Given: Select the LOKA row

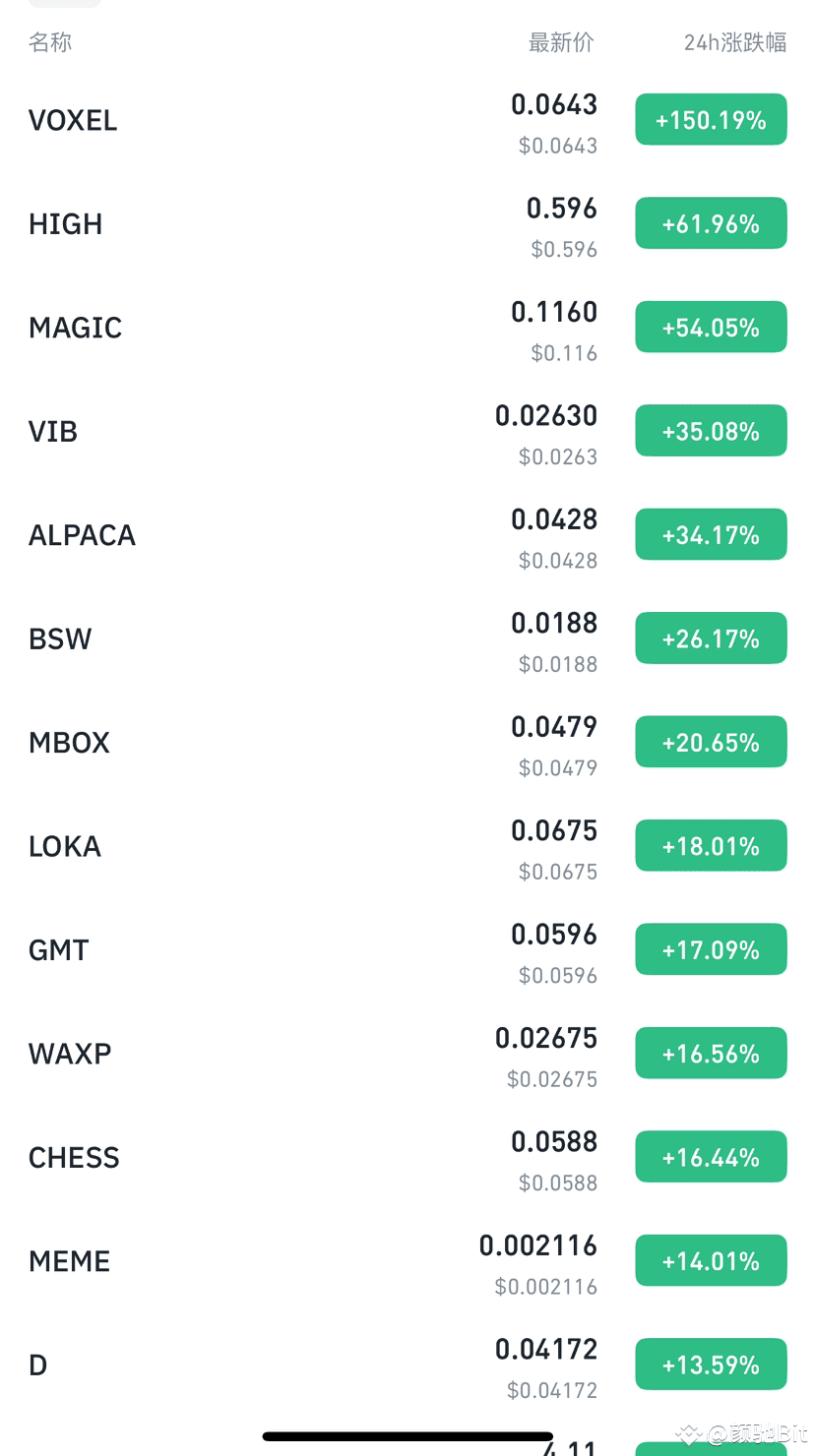Looking at the screenshot, I should point(407,847).
